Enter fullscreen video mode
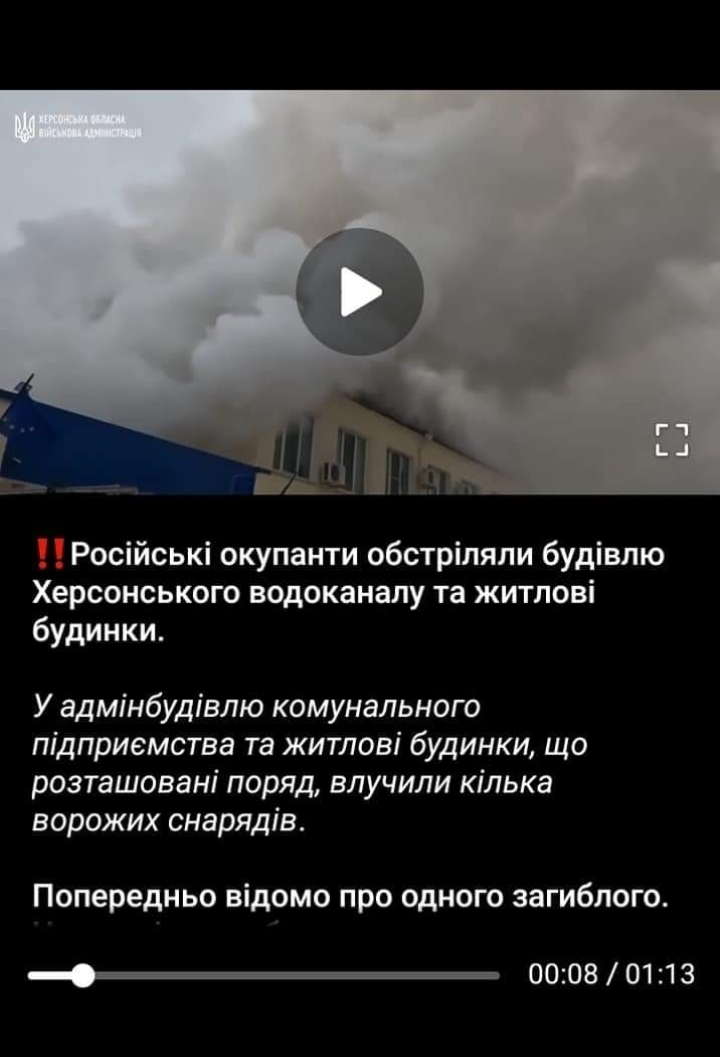This screenshot has height=1057, width=720. [672, 440]
